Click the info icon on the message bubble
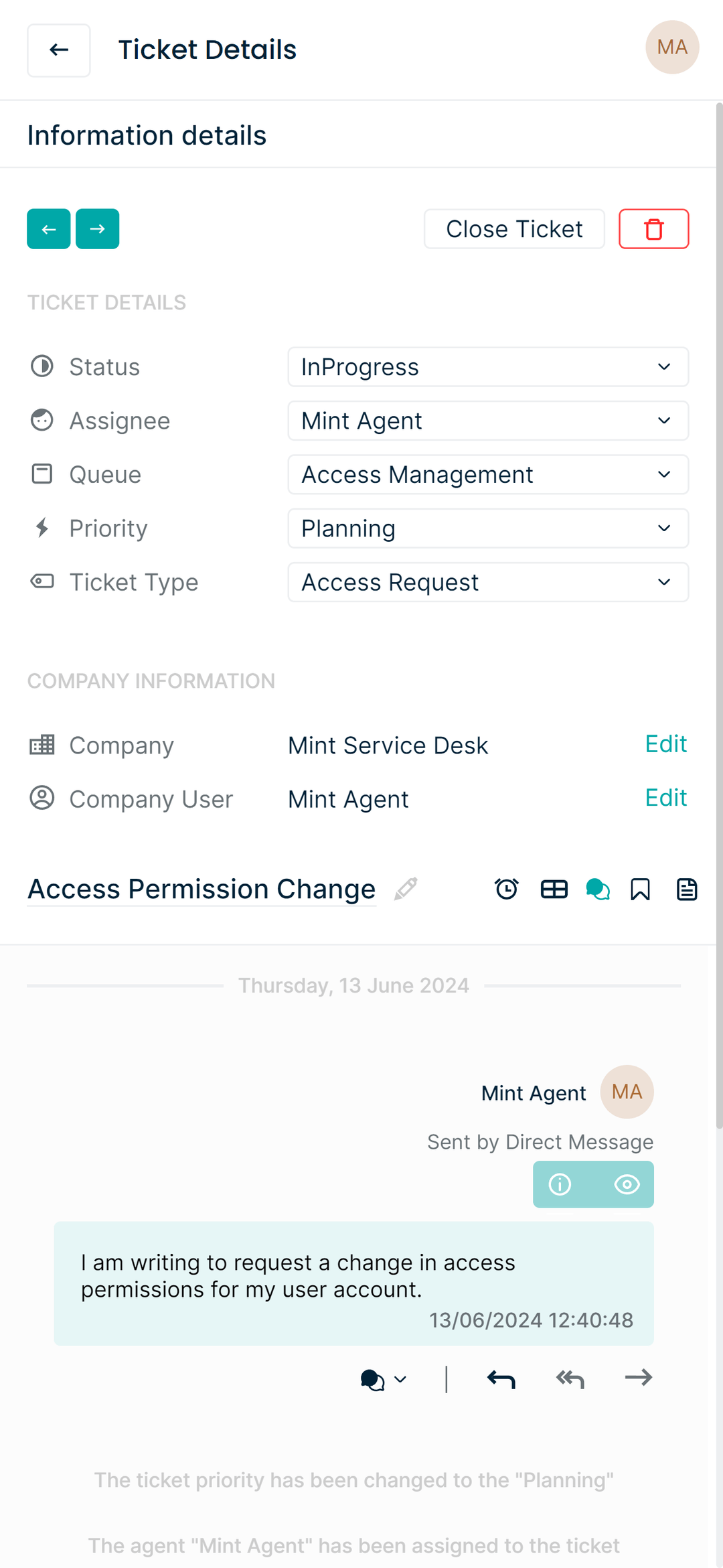The height and width of the screenshot is (1568, 723). pos(560,1184)
